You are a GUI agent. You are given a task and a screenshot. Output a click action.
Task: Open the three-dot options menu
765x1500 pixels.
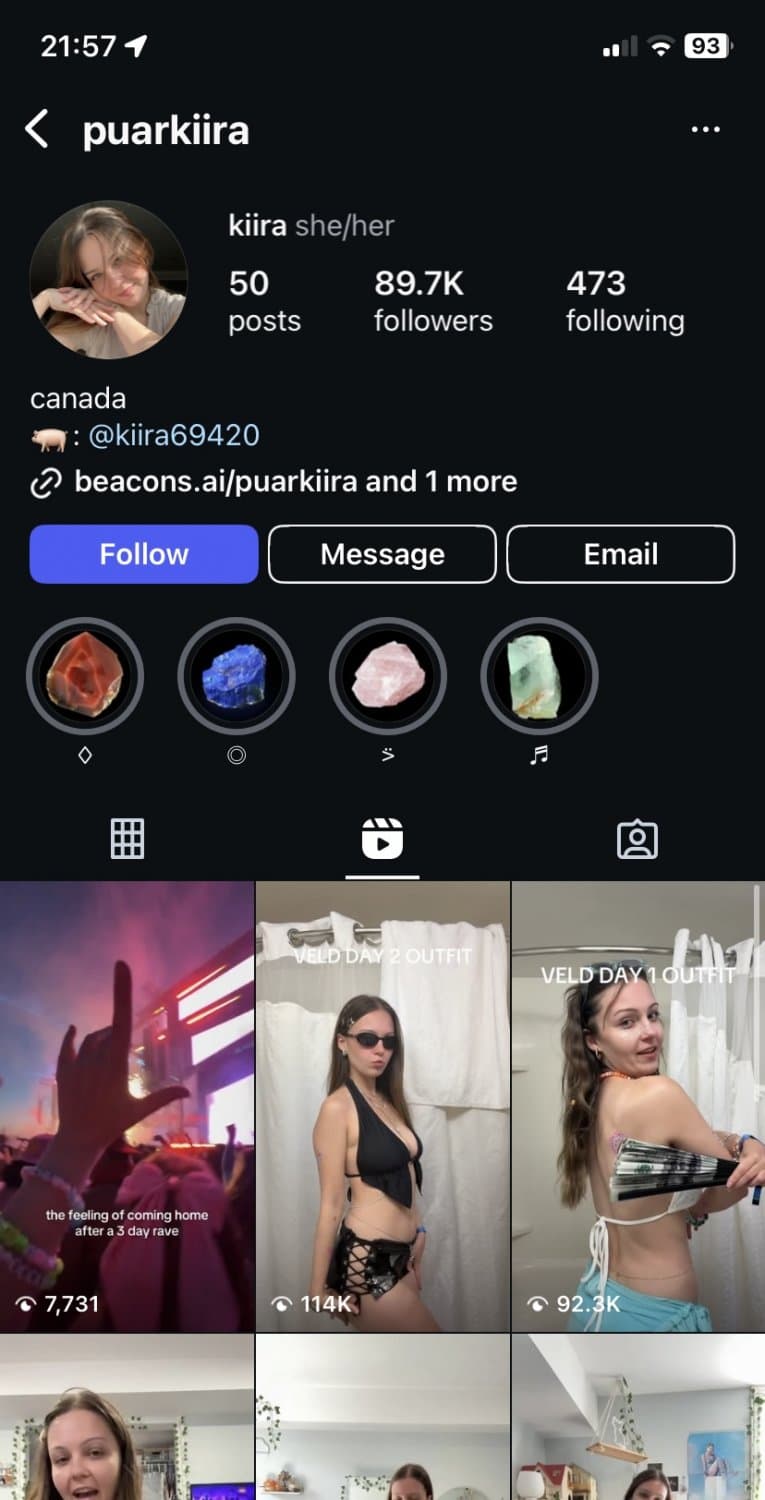[706, 129]
